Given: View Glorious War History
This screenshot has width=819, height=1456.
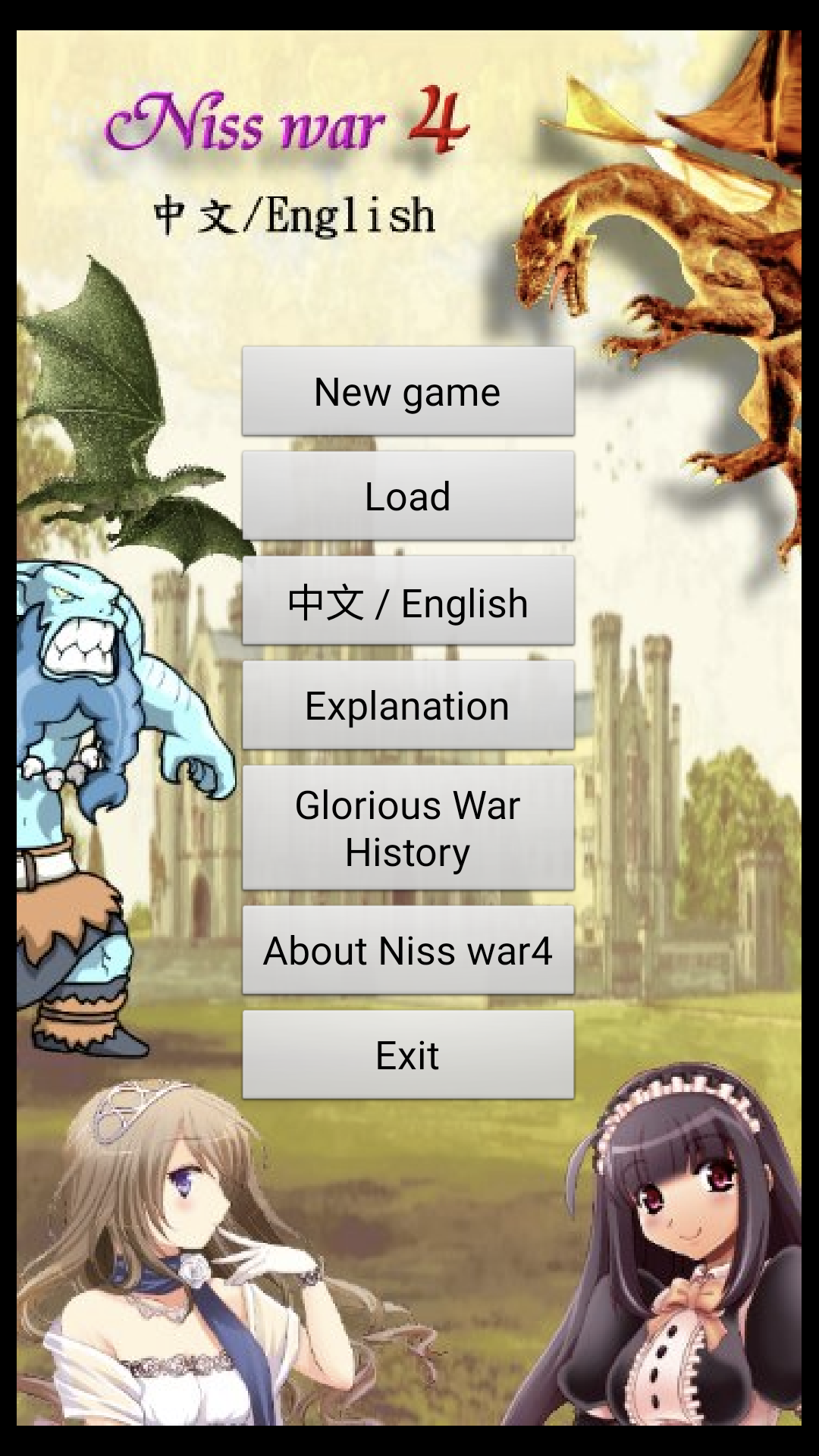Looking at the screenshot, I should pyautogui.click(x=408, y=828).
